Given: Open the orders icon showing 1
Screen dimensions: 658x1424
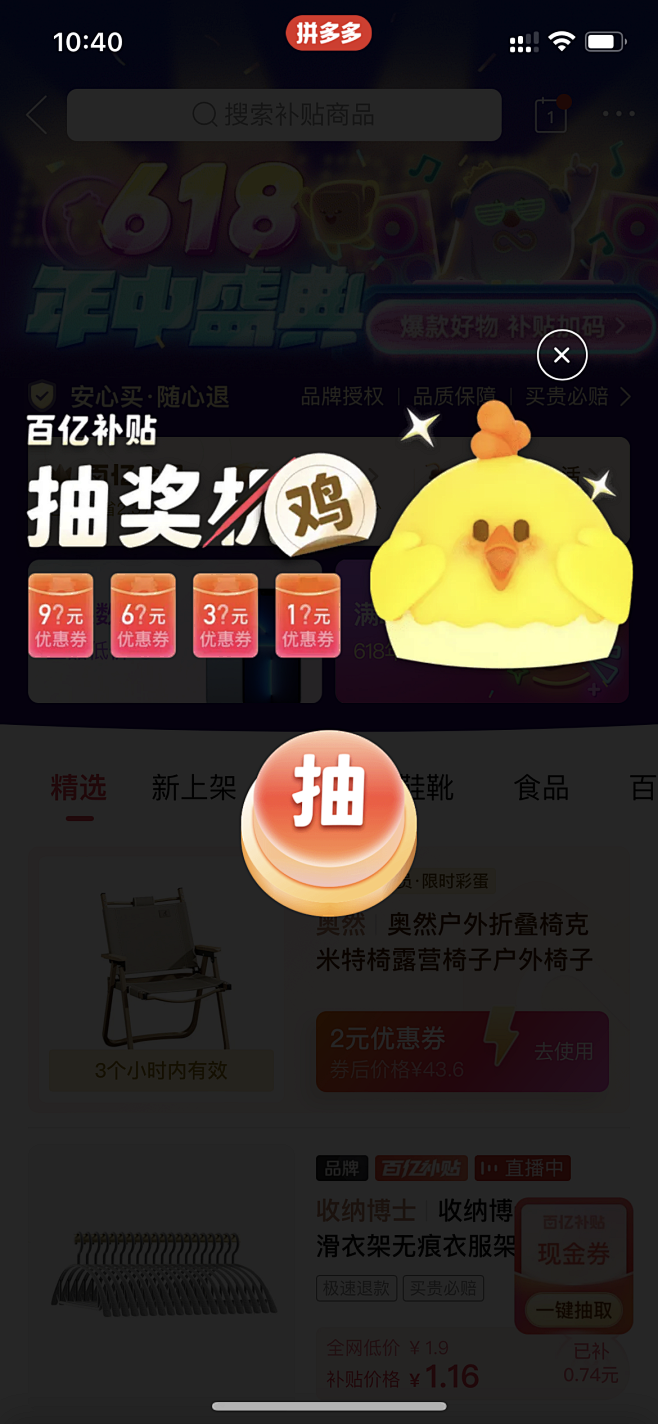Looking at the screenshot, I should (550, 116).
